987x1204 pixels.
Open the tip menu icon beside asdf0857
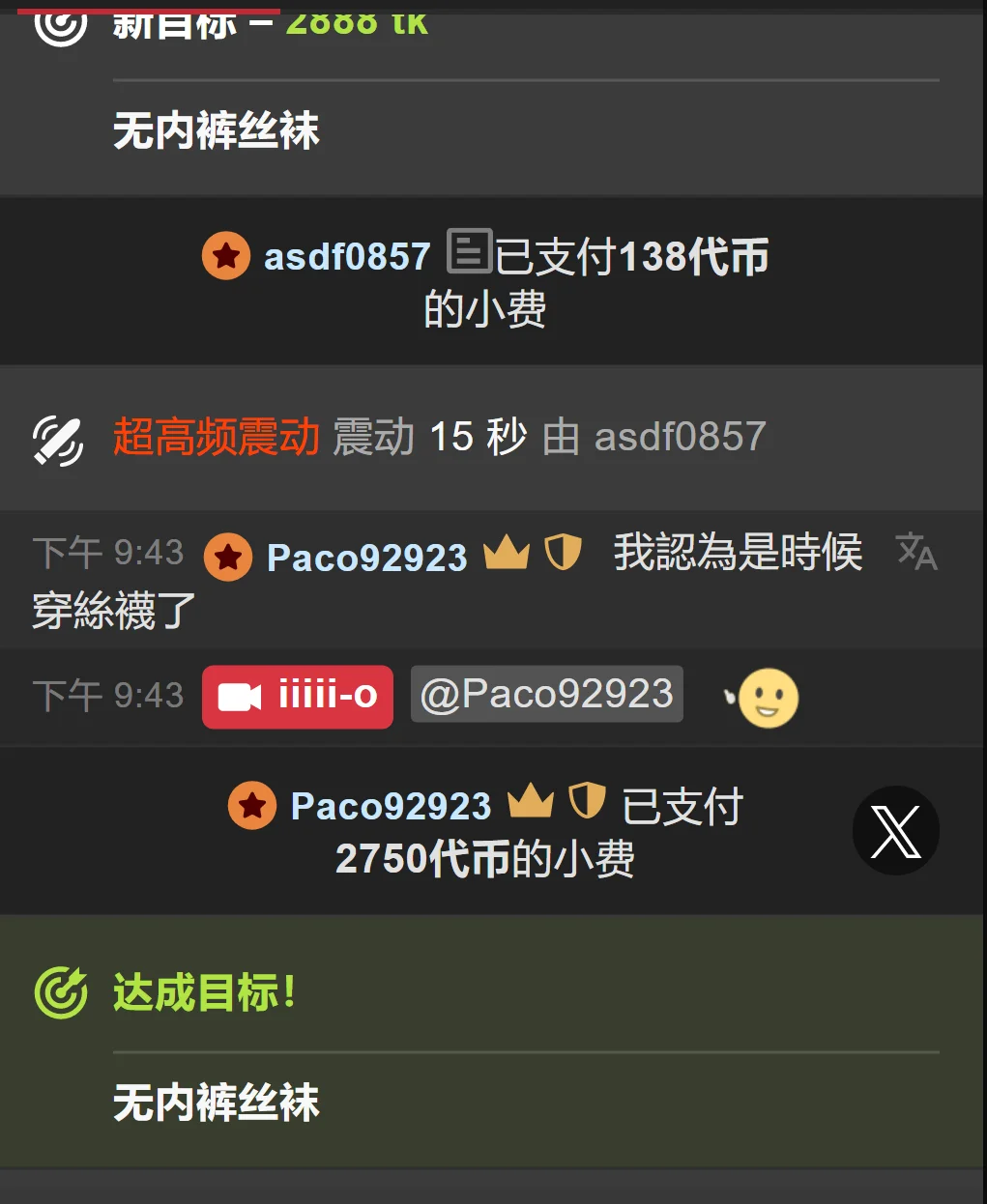click(x=469, y=251)
